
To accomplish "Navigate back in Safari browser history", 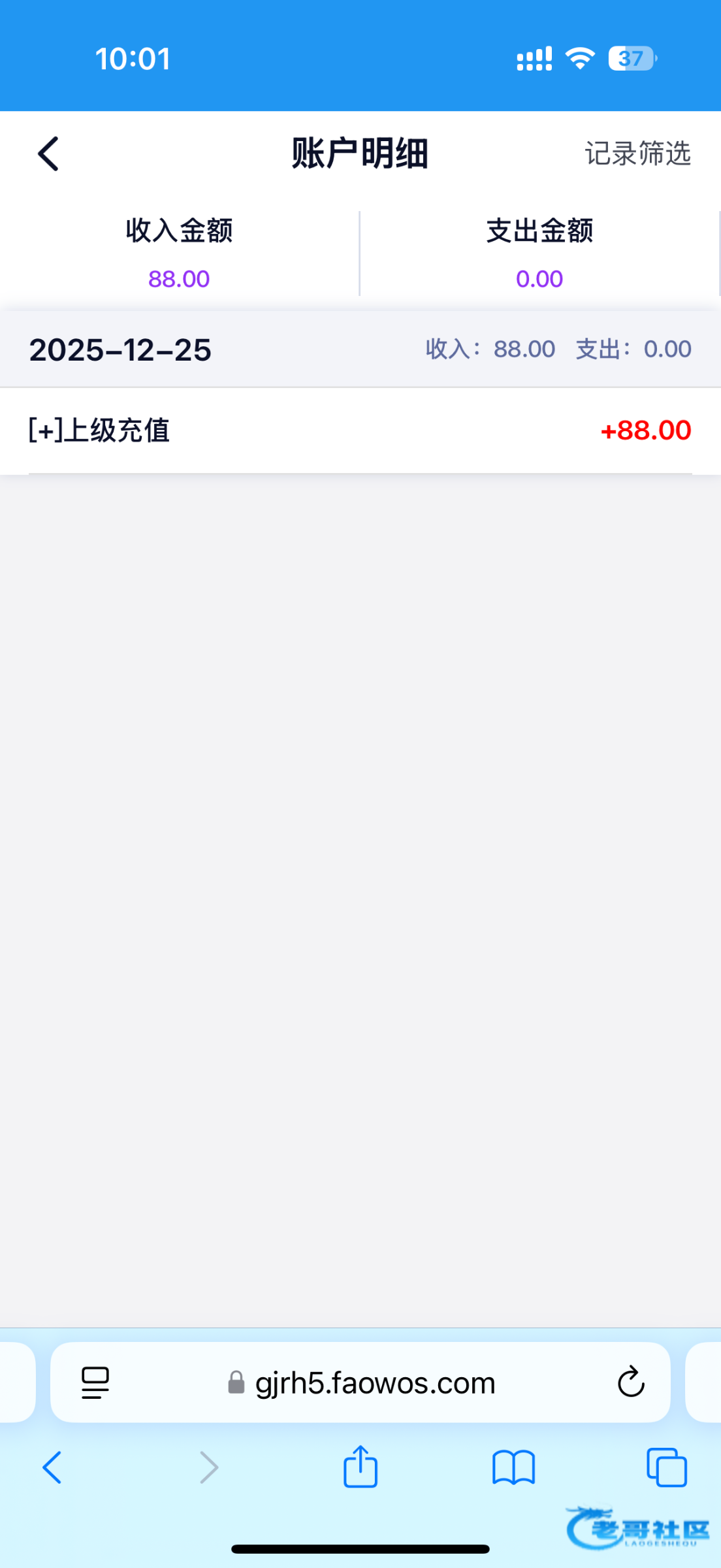I will (x=52, y=1467).
